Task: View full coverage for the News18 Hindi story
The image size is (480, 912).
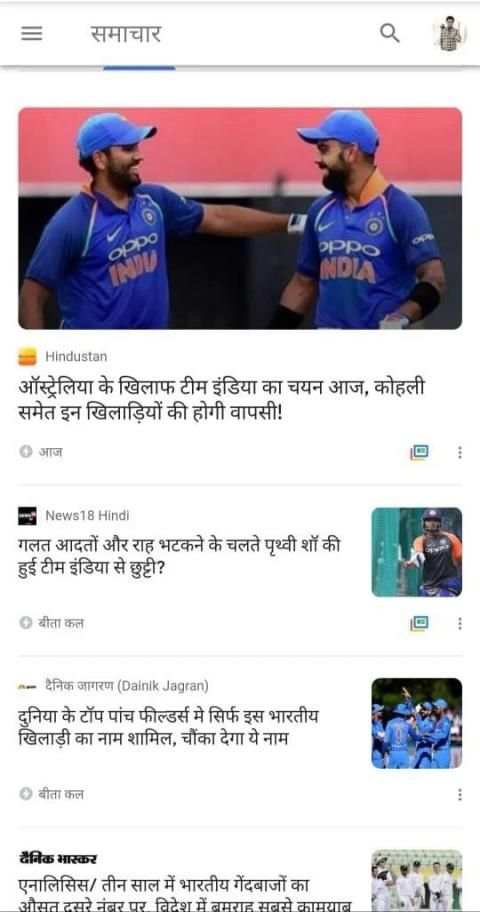Action: tap(419, 623)
